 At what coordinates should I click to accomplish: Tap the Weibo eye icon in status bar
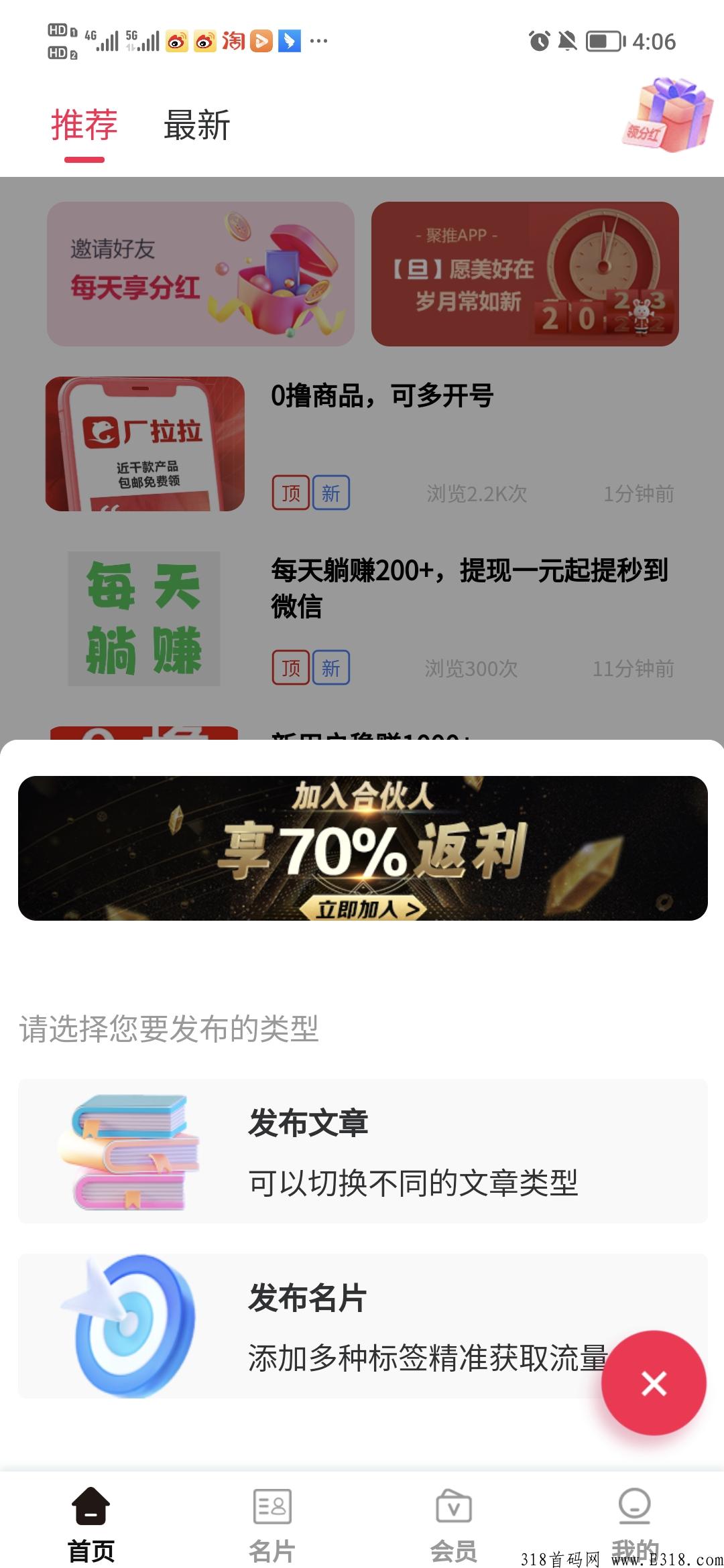tap(177, 42)
